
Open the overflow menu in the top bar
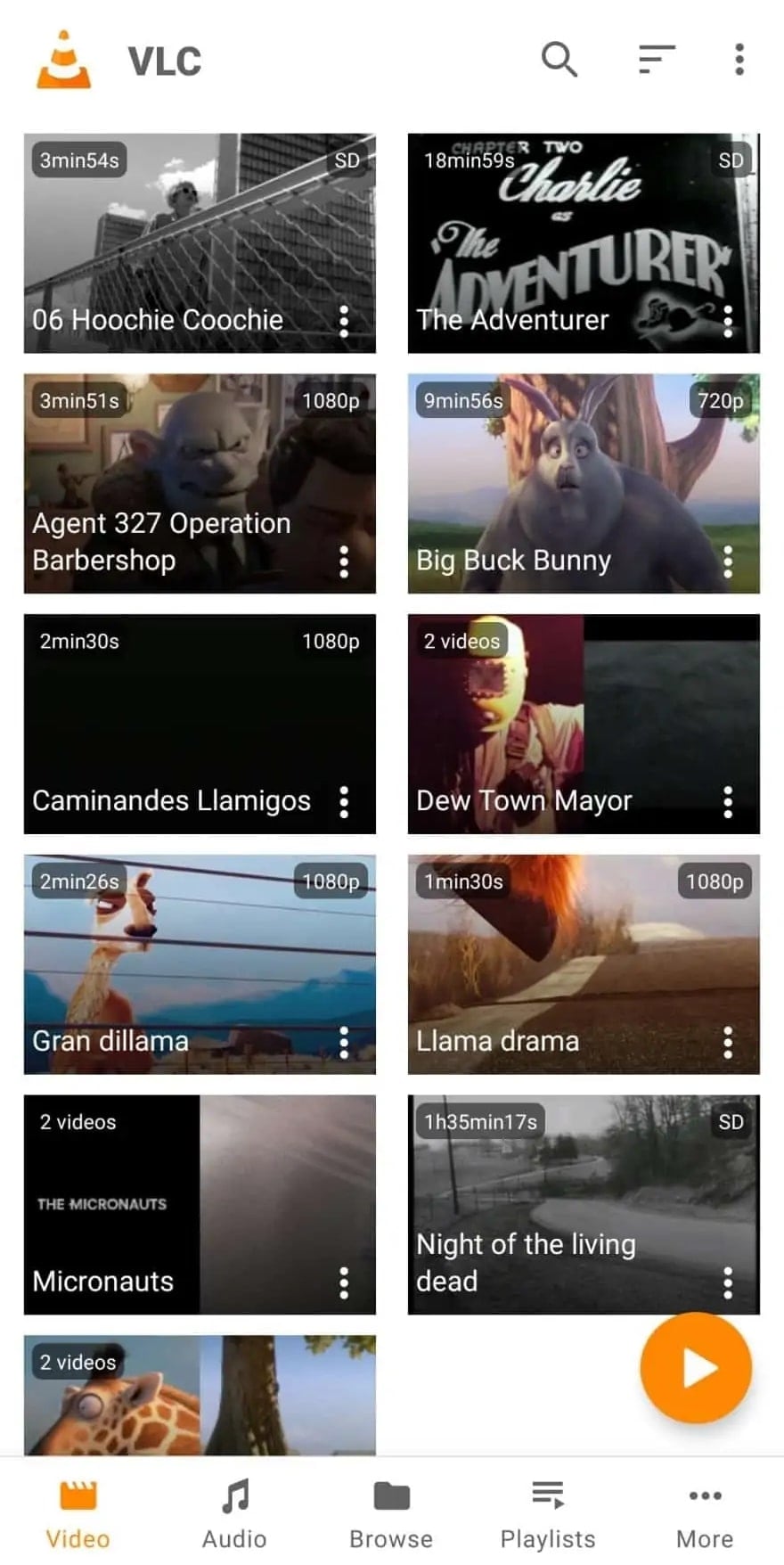pos(739,60)
